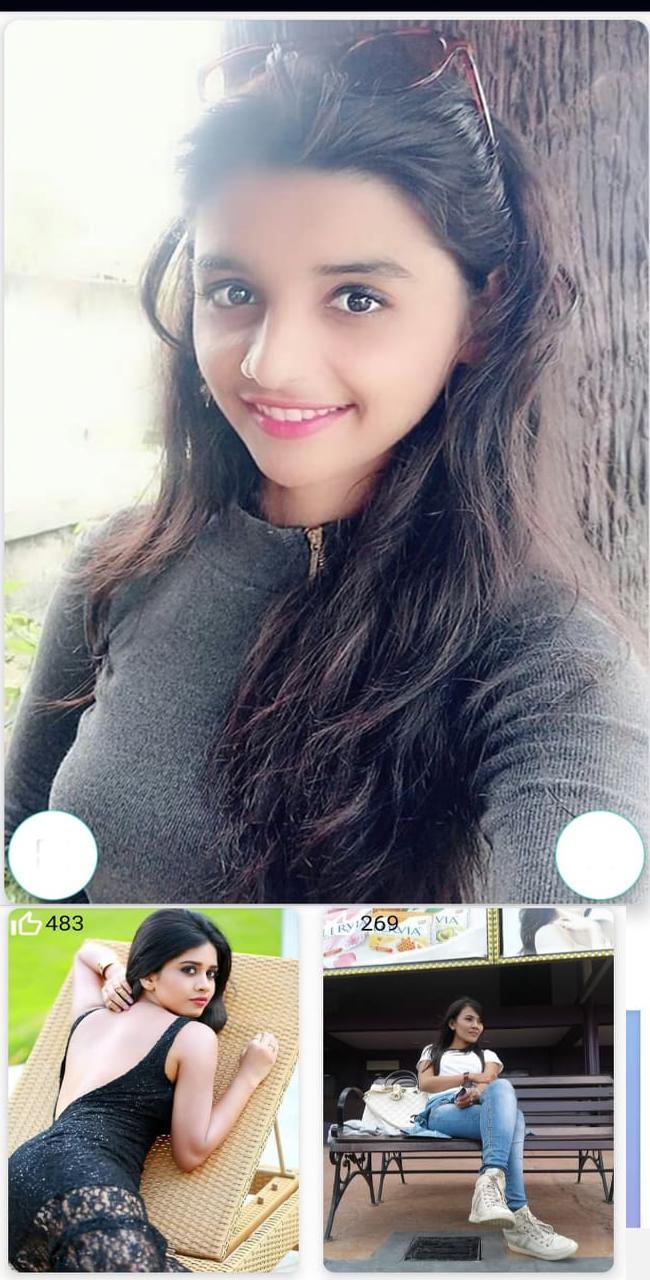Tap the round button at the photo's lower left
Viewport: 650px width, 1280px height.
click(x=53, y=855)
